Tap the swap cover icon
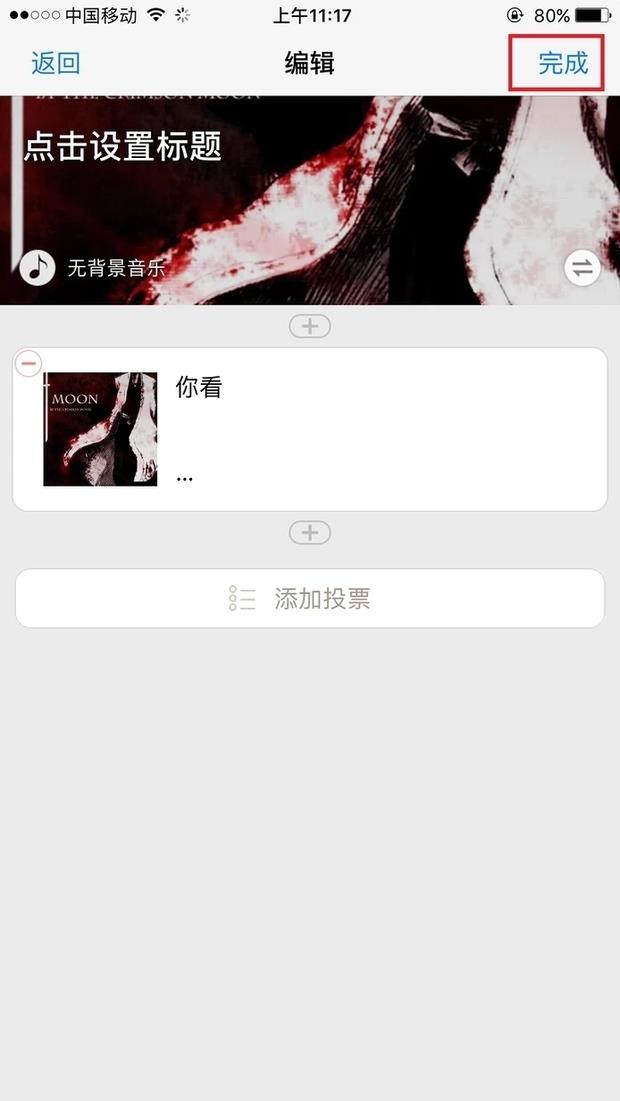 (582, 268)
